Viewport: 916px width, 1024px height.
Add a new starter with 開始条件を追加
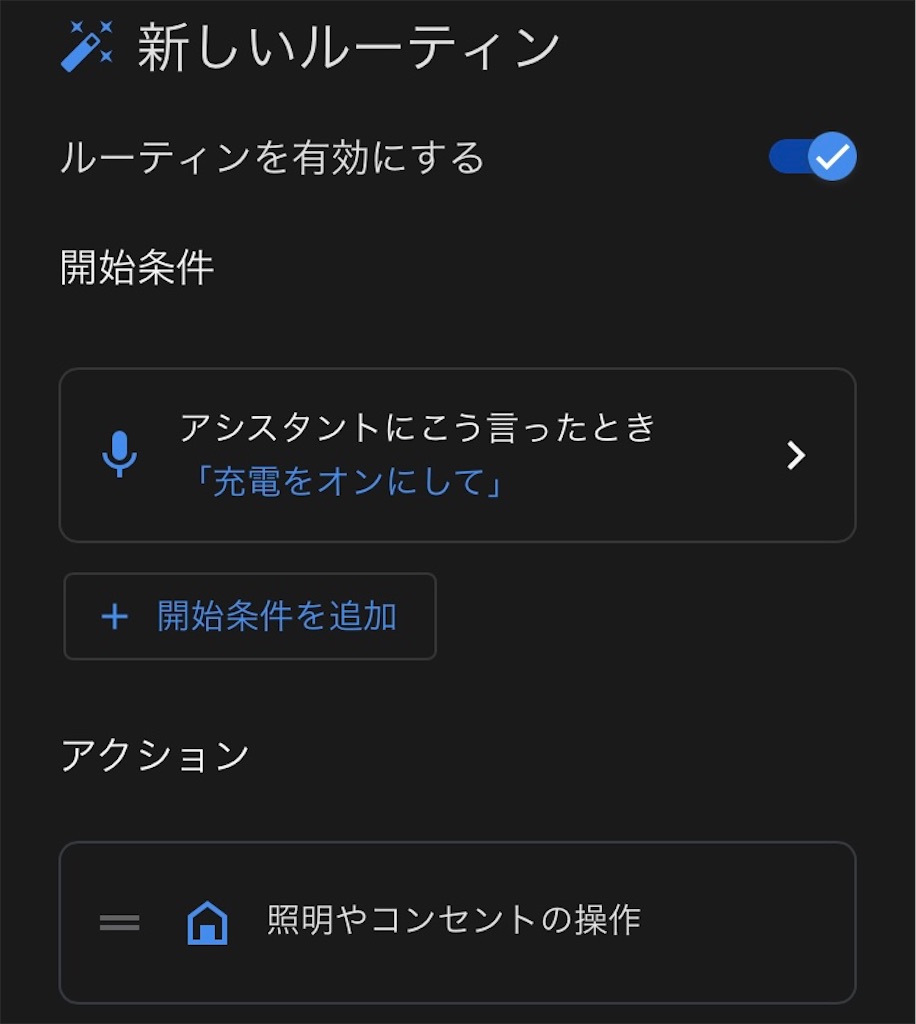pos(250,616)
